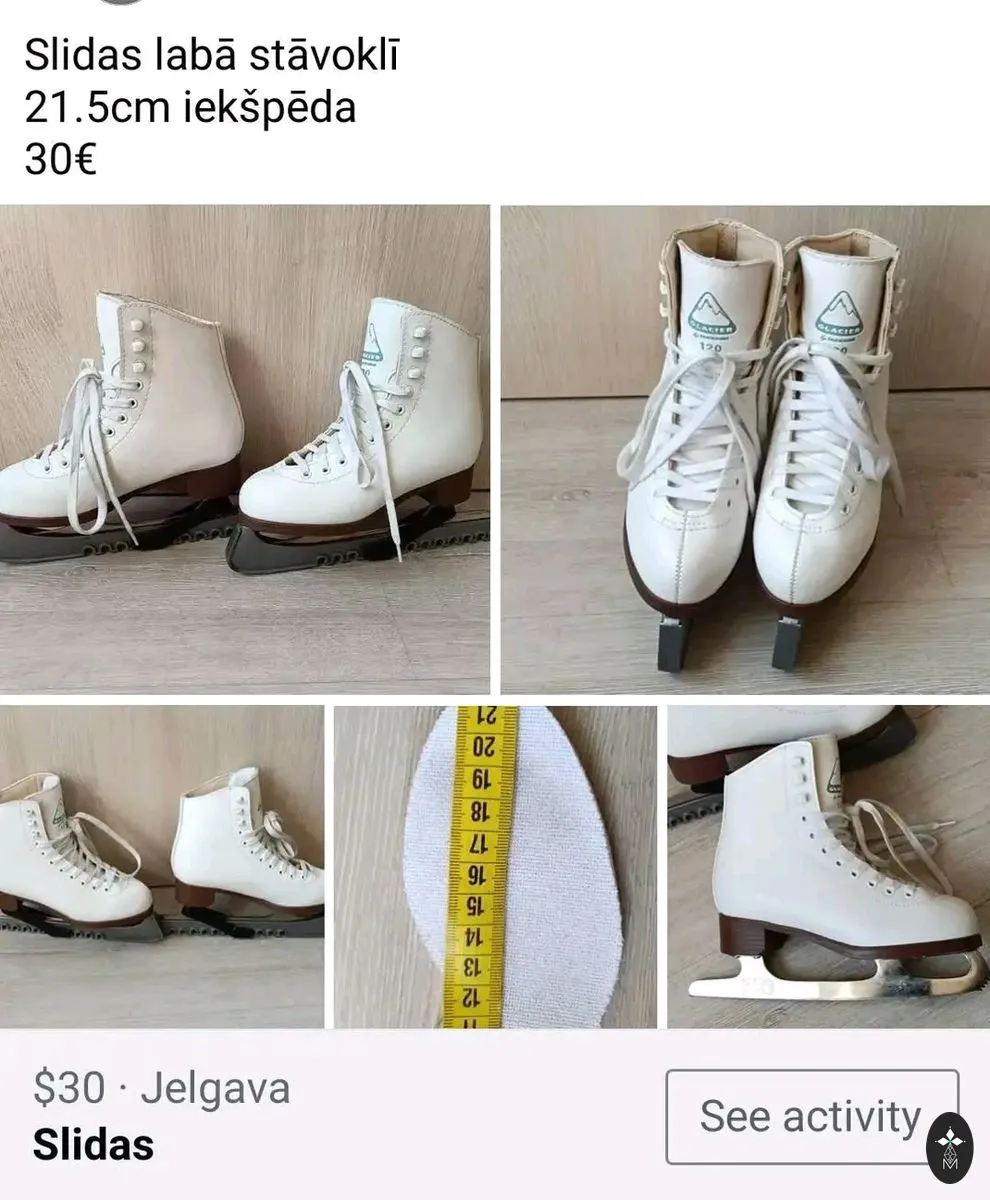Screen dimensions: 990x1200
Task: Open the front-view photo showing Glacier tongue labels
Action: tap(745, 450)
